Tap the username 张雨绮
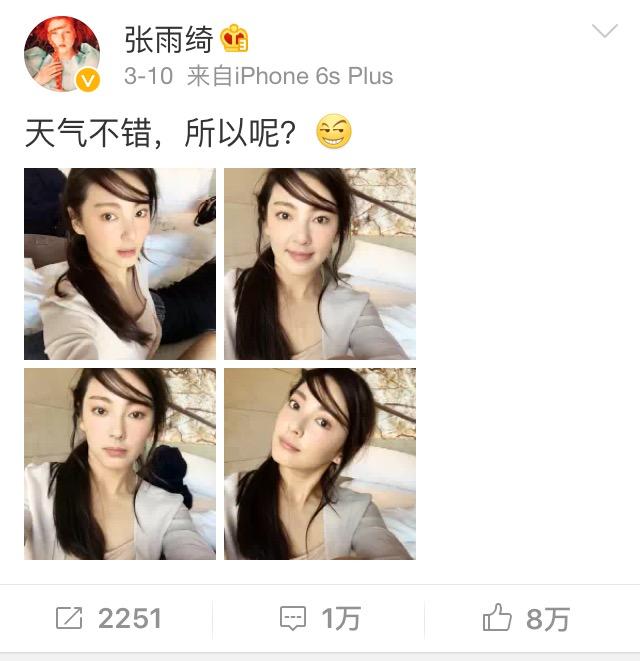This screenshot has height=661, width=640. [168, 39]
